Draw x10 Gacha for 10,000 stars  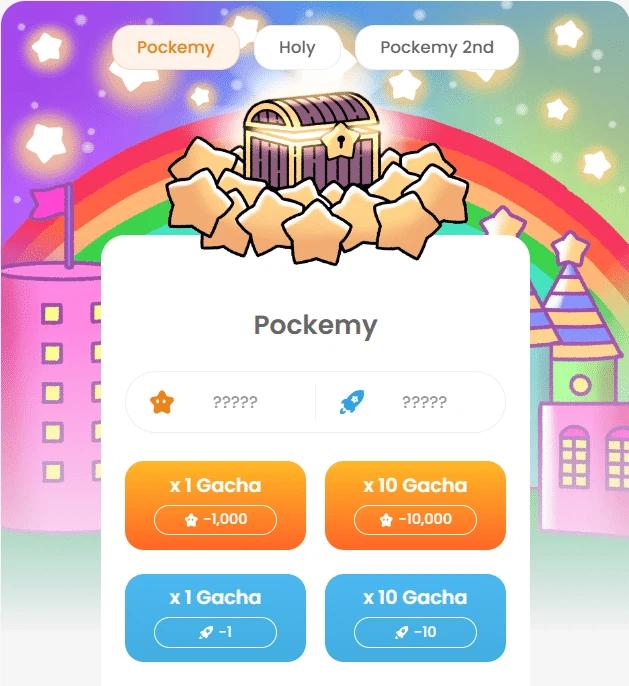tap(415, 505)
